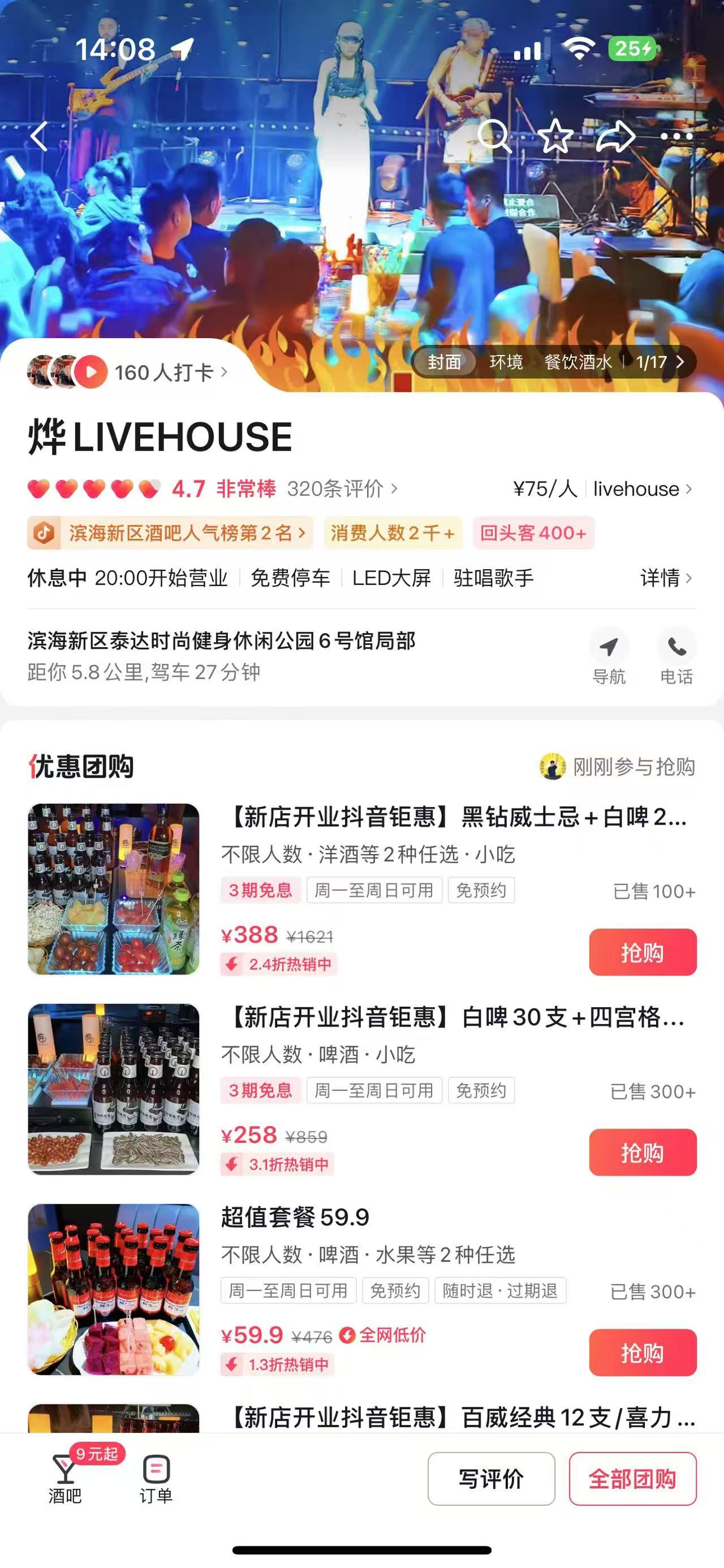This screenshot has width=724, height=1568.
Task: Open business hours 详情
Action: click(666, 578)
